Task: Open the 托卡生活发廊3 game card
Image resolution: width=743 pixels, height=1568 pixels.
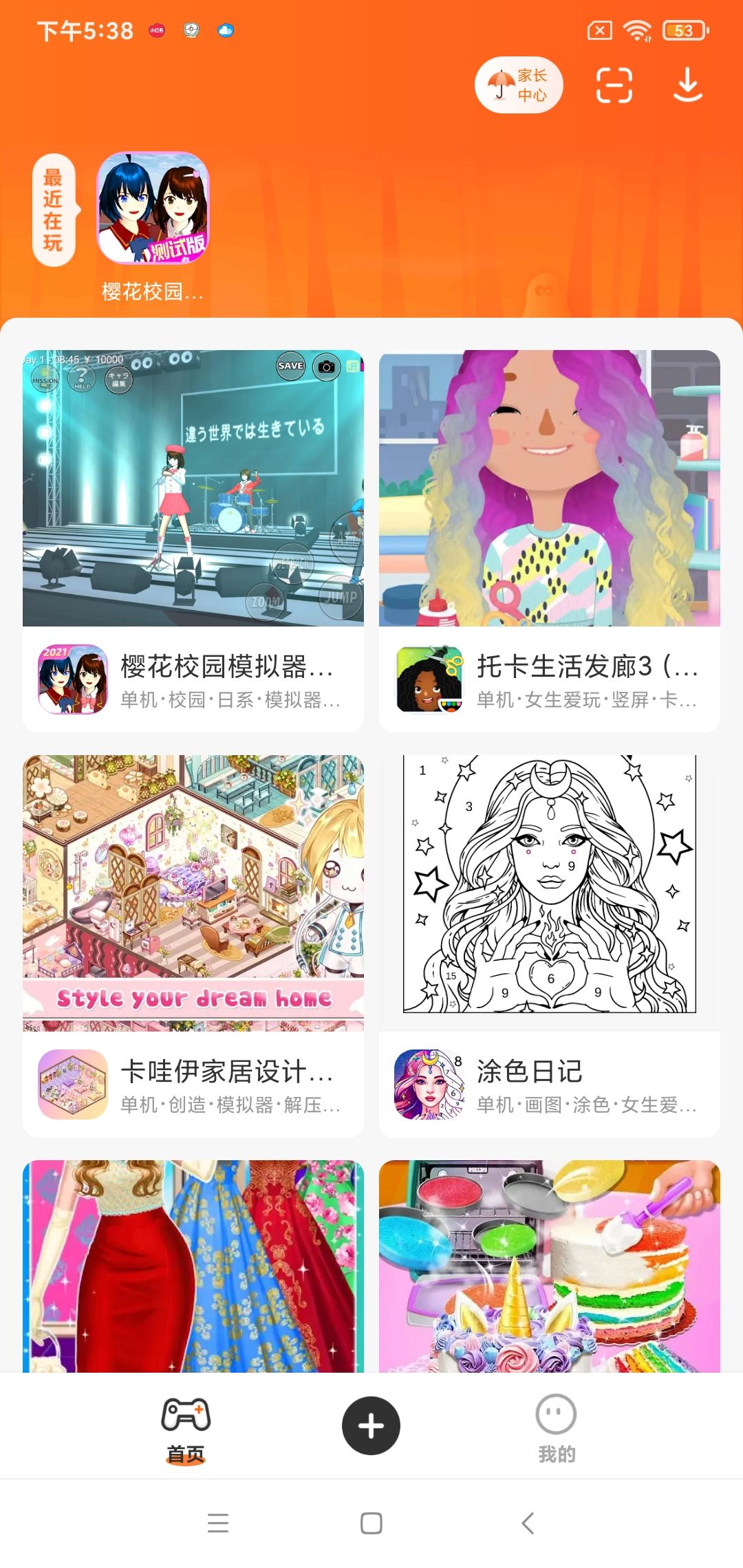Action: click(x=549, y=541)
